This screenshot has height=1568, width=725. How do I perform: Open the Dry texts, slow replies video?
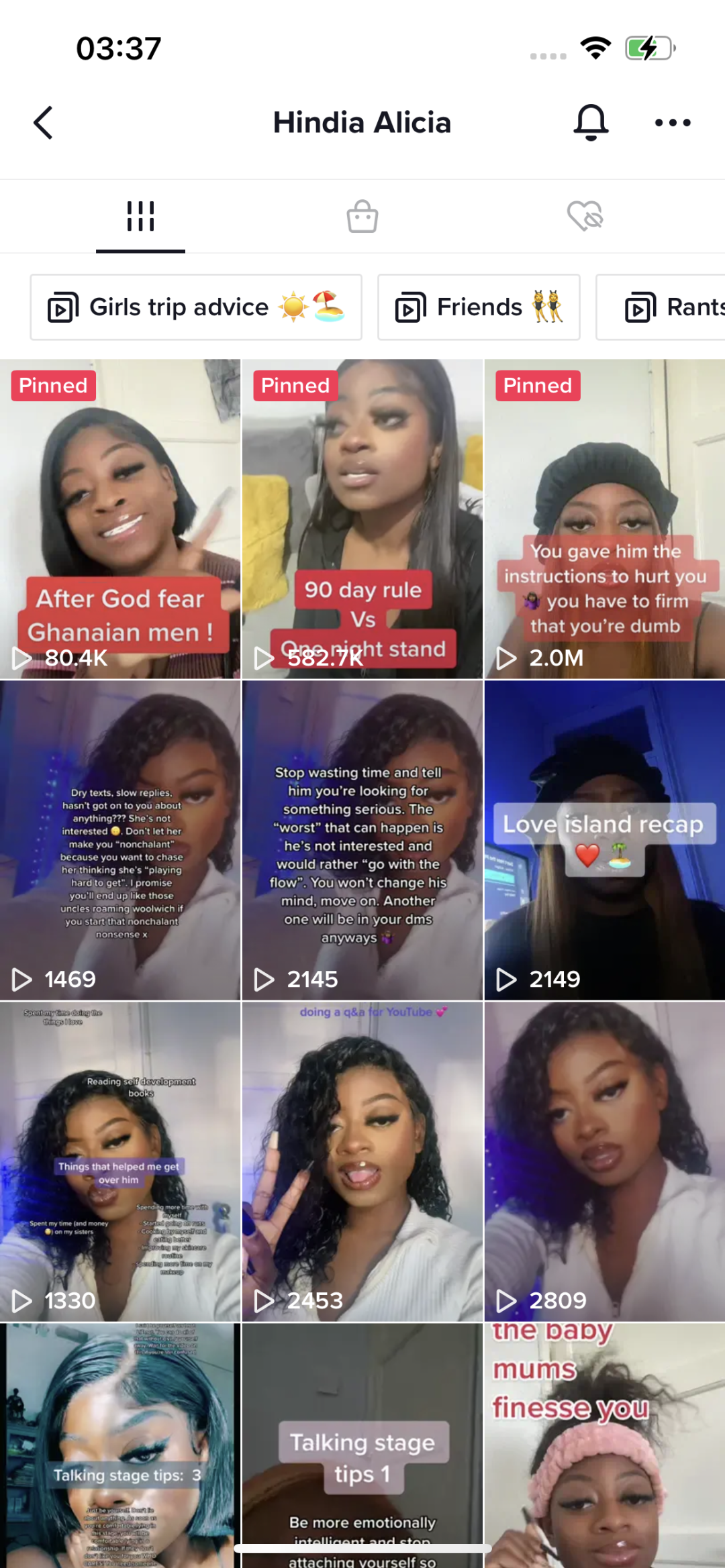[x=120, y=840]
